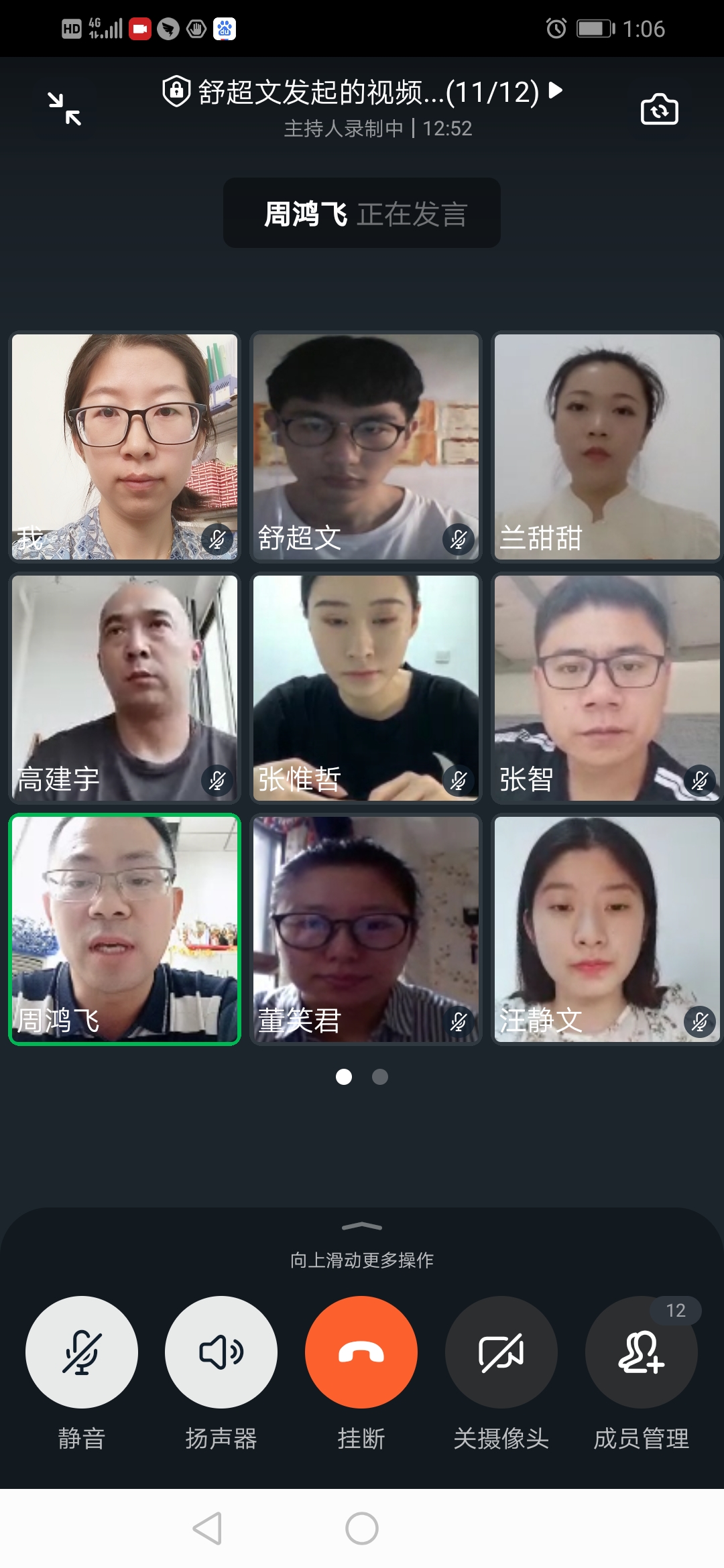Select 汪静文's video tile
This screenshot has width=724, height=1568.
pyautogui.click(x=607, y=929)
